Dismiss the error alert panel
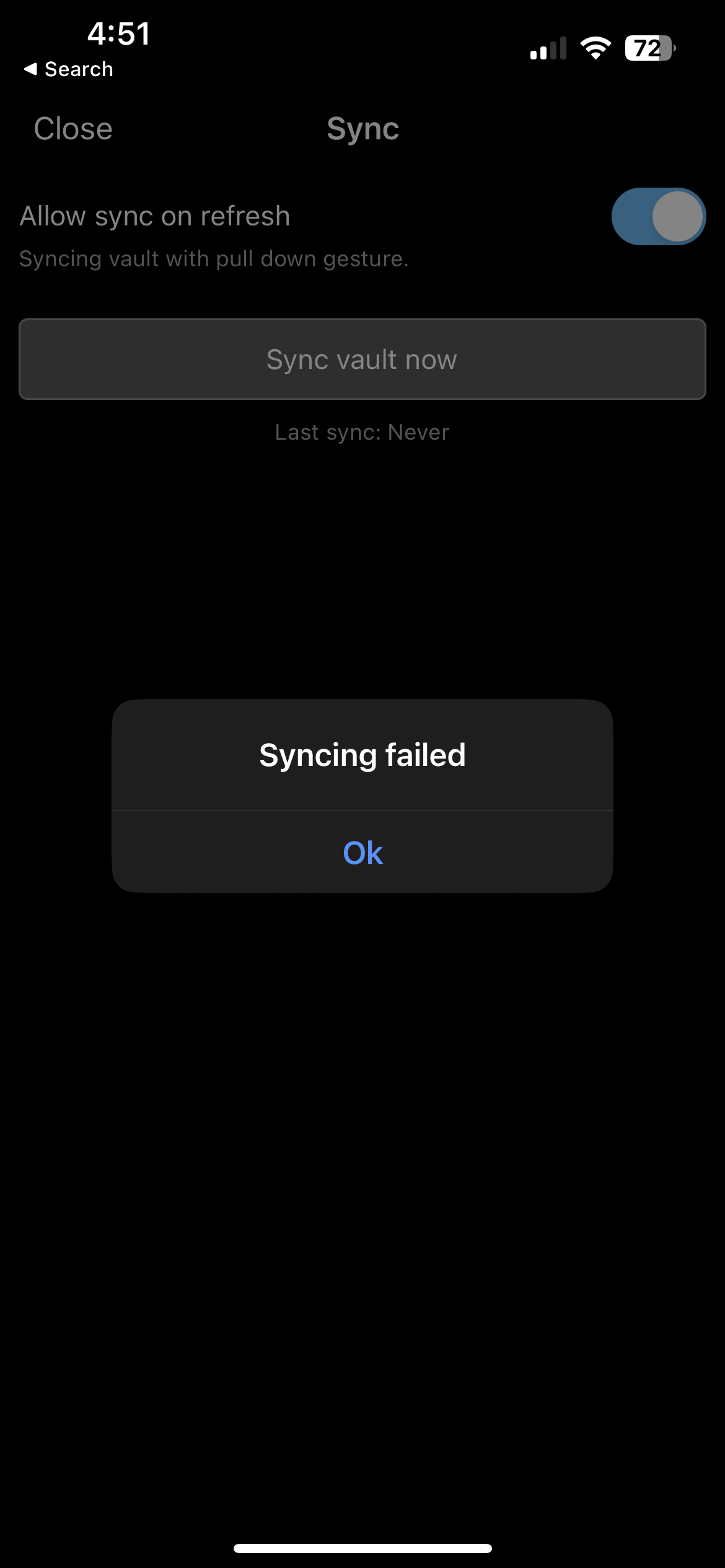This screenshot has height=1568, width=725. tap(362, 853)
